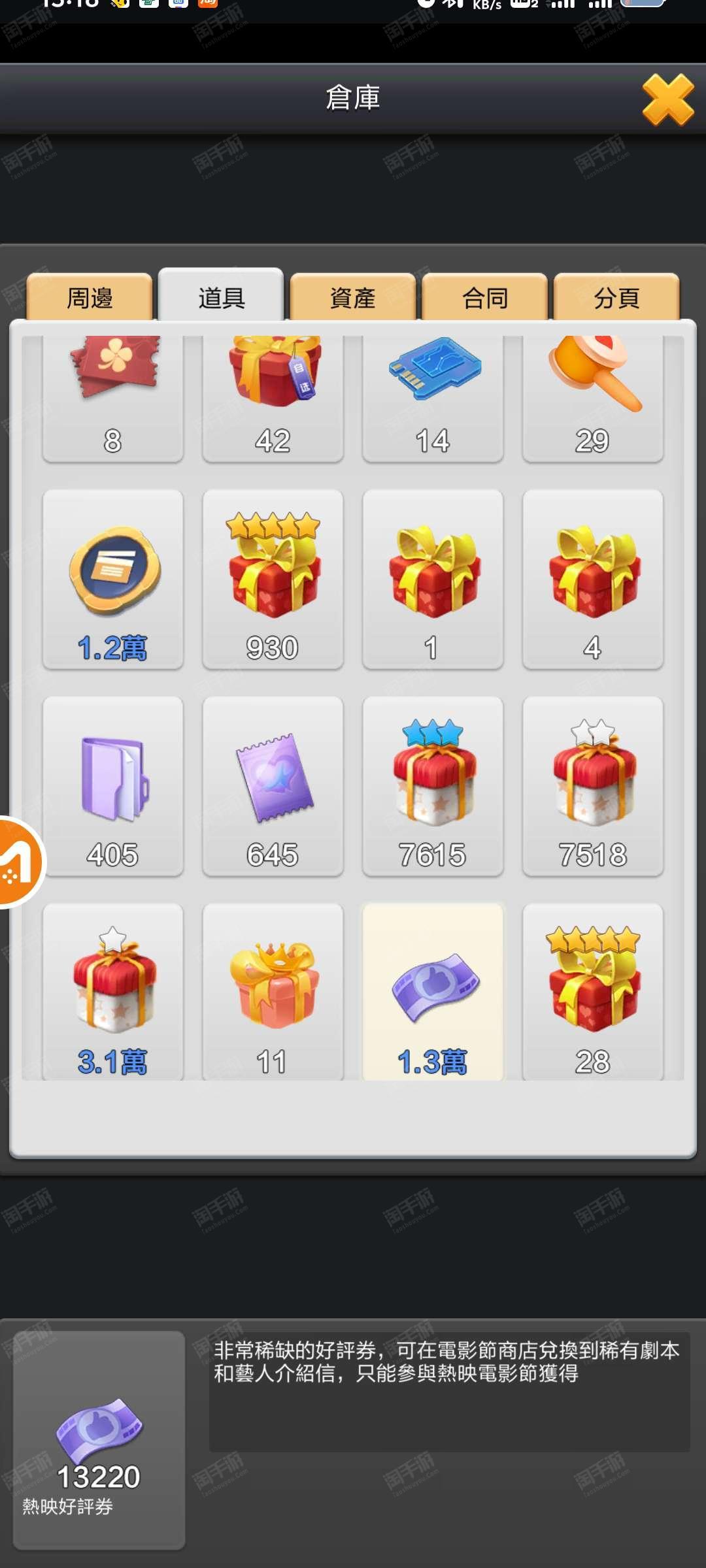Select the 道具 tab
Viewport: 706px width, 1568px height.
click(221, 297)
